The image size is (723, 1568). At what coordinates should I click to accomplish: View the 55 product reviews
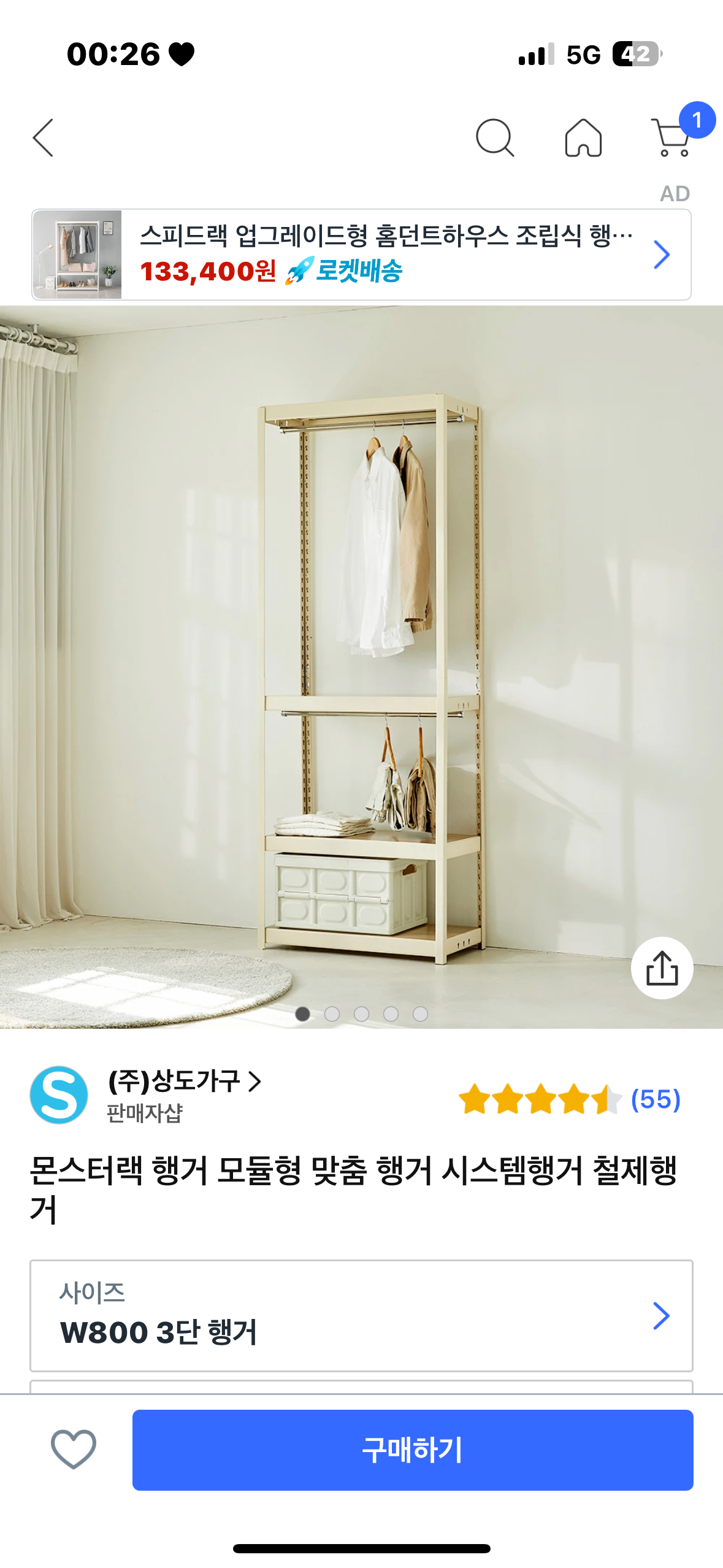click(655, 1099)
